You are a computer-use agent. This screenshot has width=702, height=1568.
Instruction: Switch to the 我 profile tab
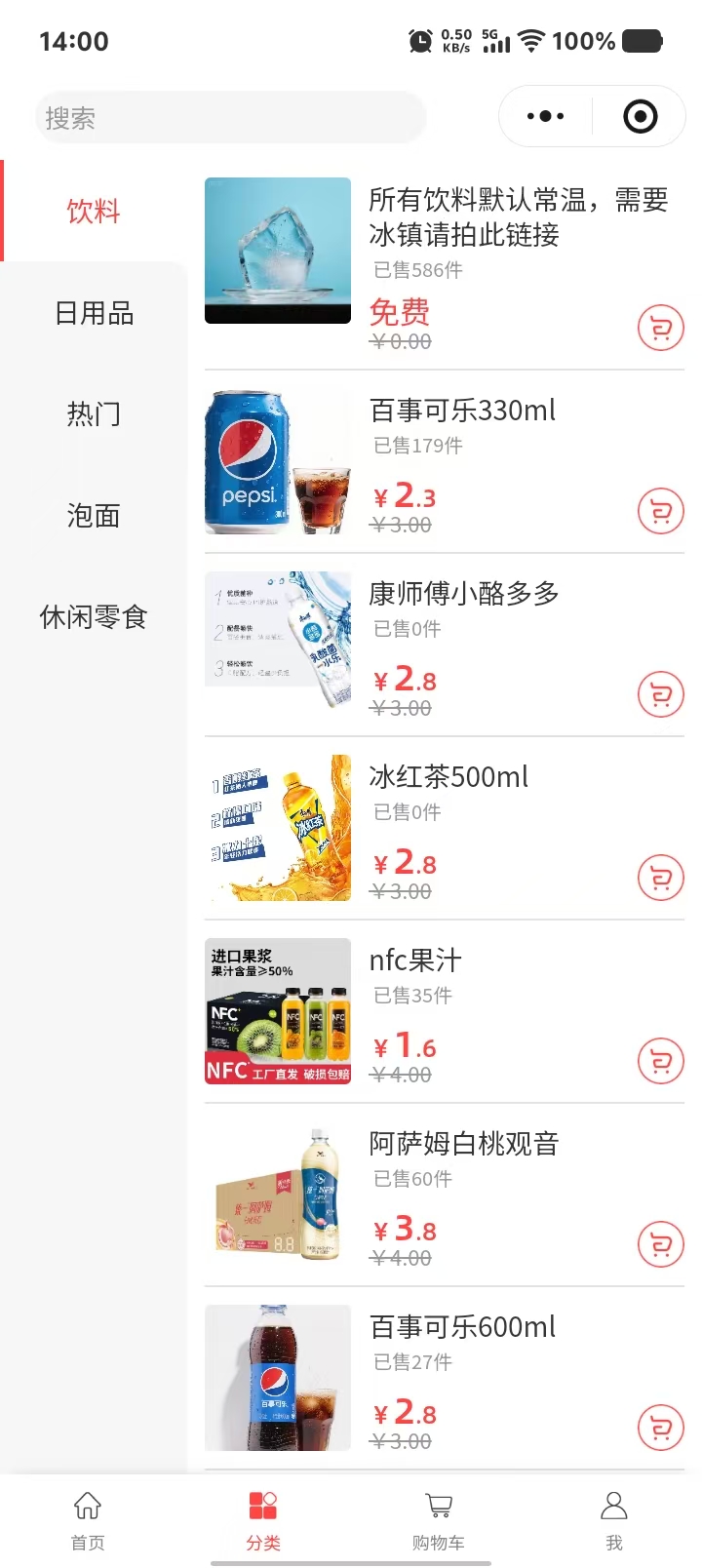point(614,1519)
